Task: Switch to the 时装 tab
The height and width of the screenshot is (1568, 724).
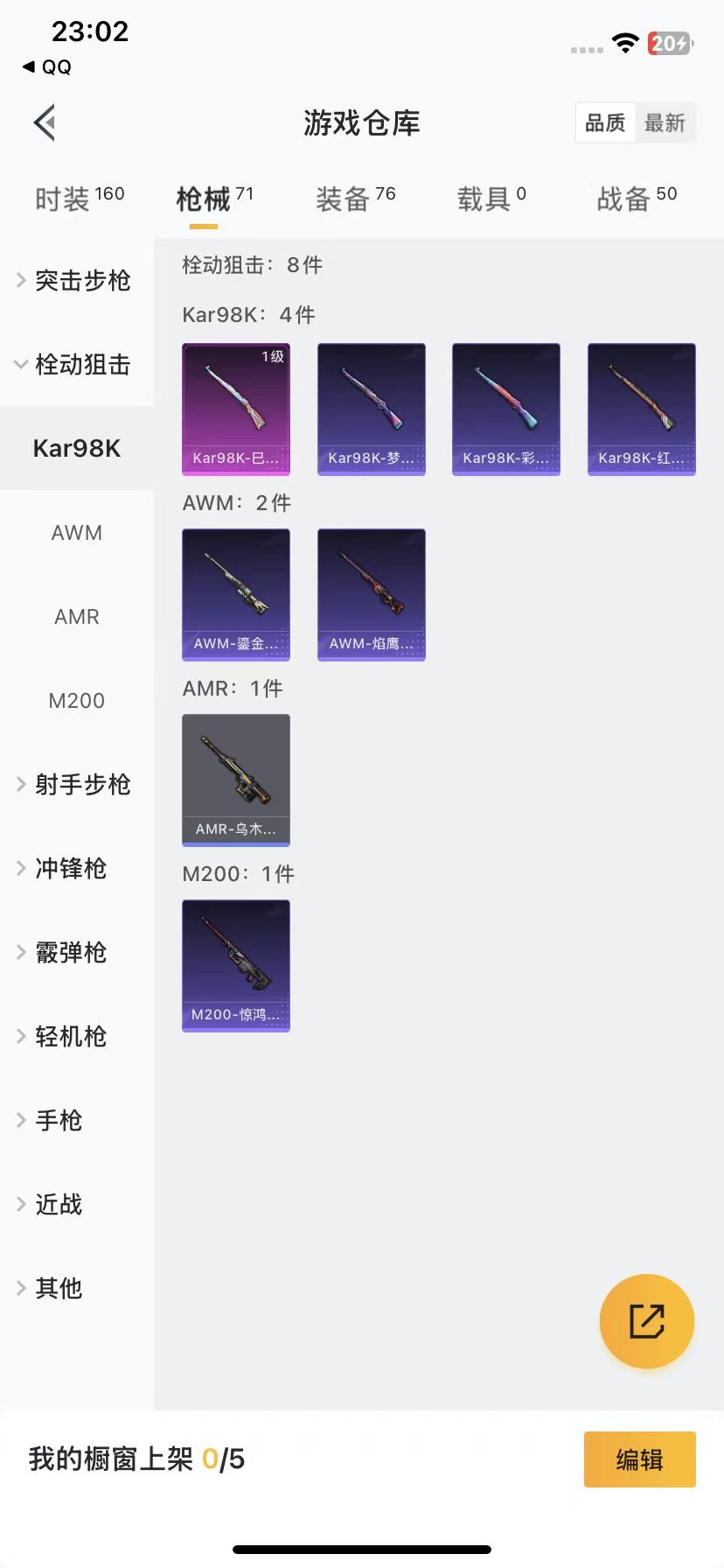Action: click(x=79, y=199)
